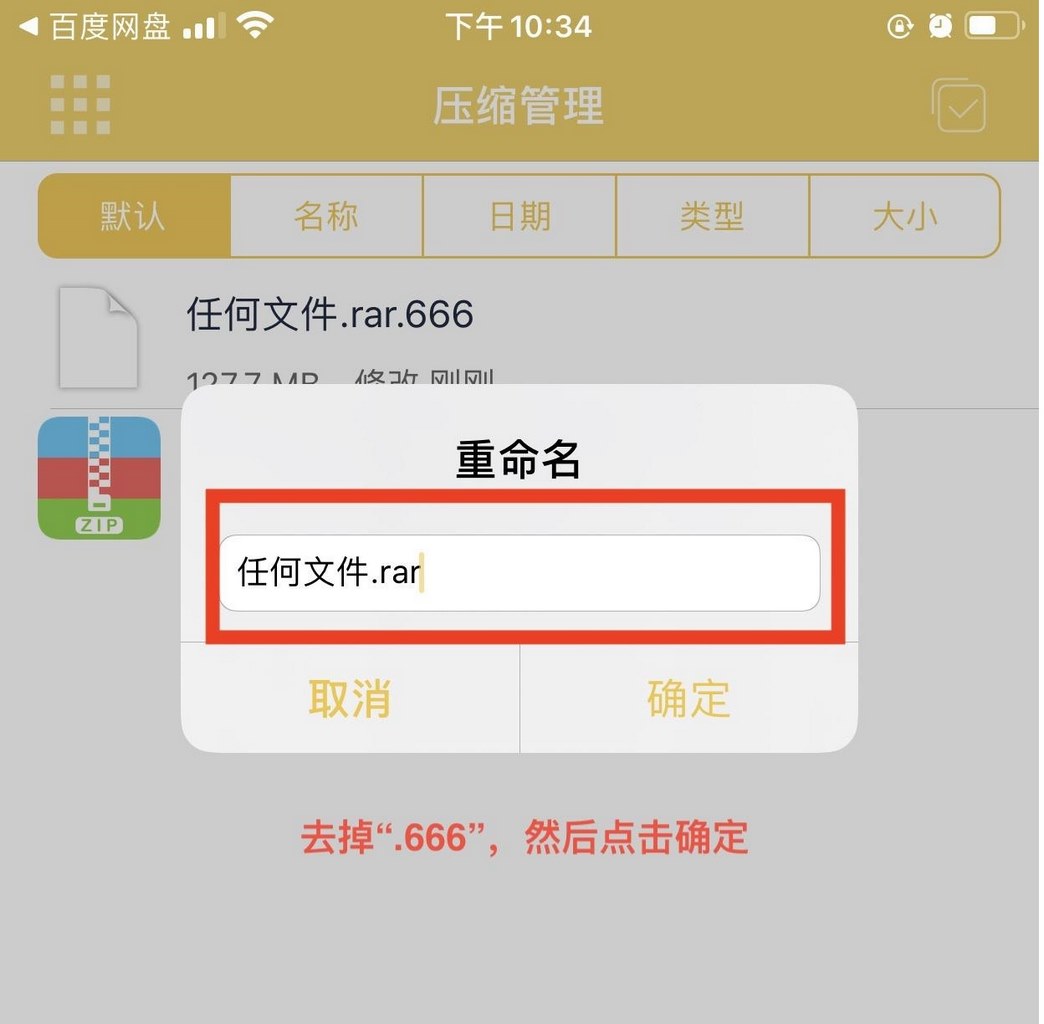Sort files by 日期
The image size is (1044, 1024).
(519, 216)
